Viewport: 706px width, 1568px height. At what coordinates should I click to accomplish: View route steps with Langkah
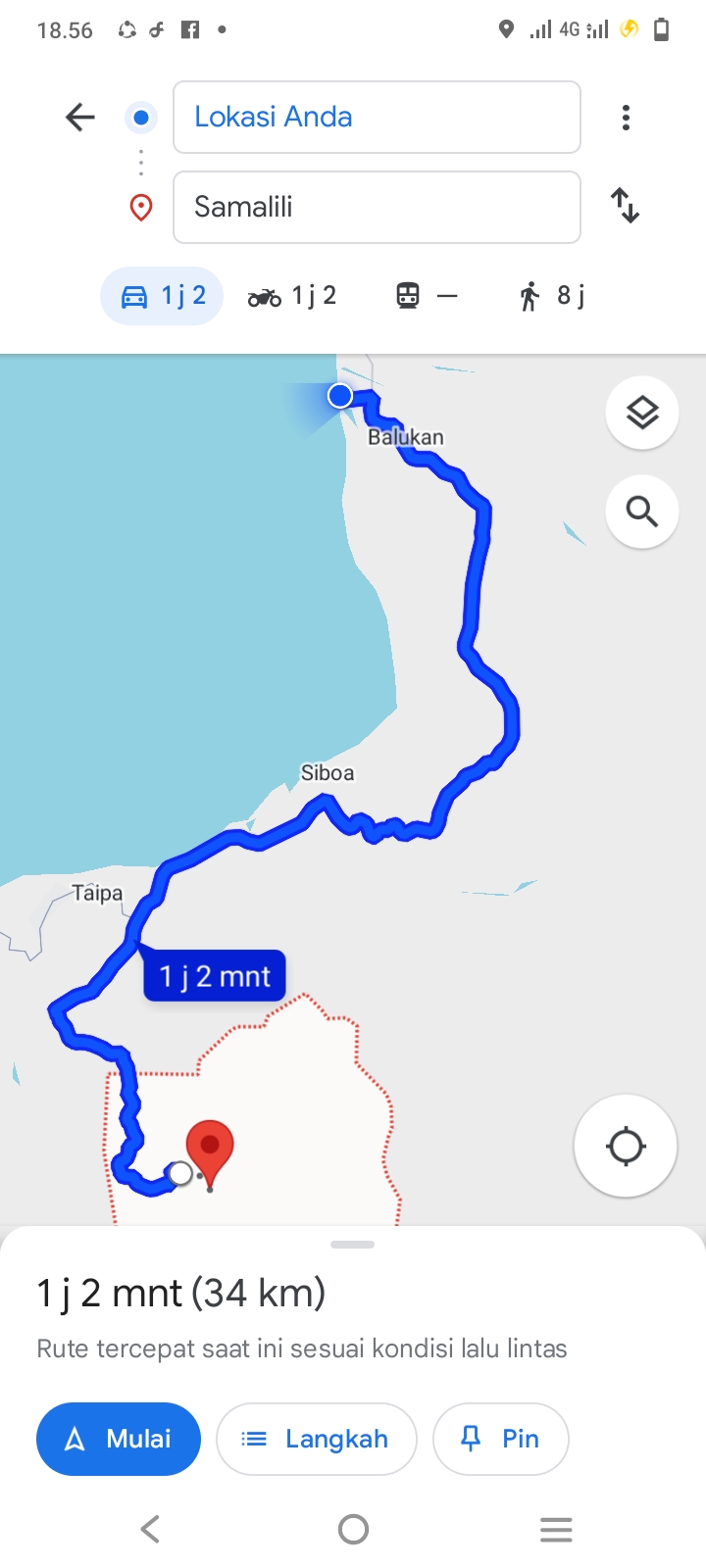[x=317, y=1439]
